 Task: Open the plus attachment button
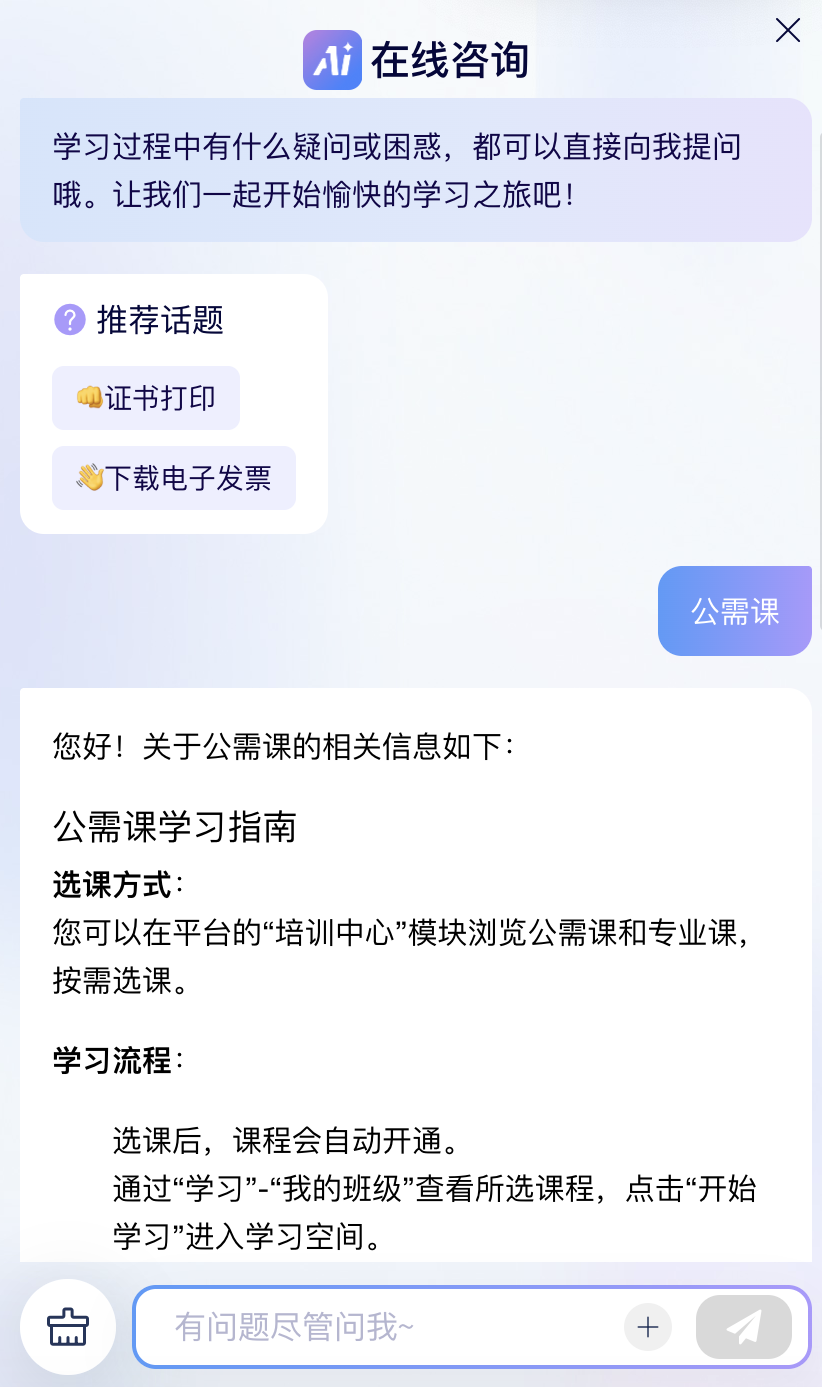(x=648, y=1328)
